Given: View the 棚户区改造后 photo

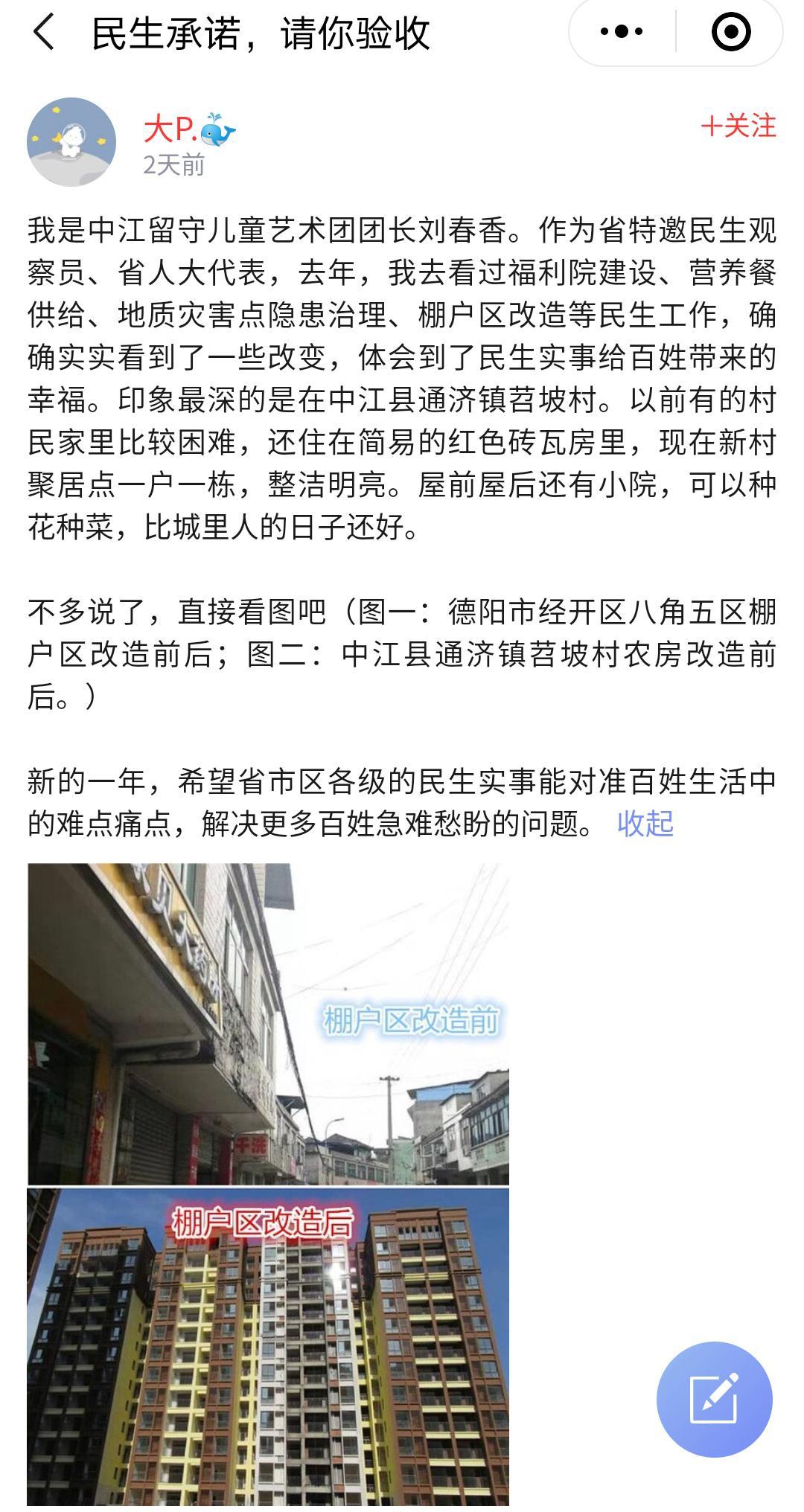Looking at the screenshot, I should point(268,1347).
